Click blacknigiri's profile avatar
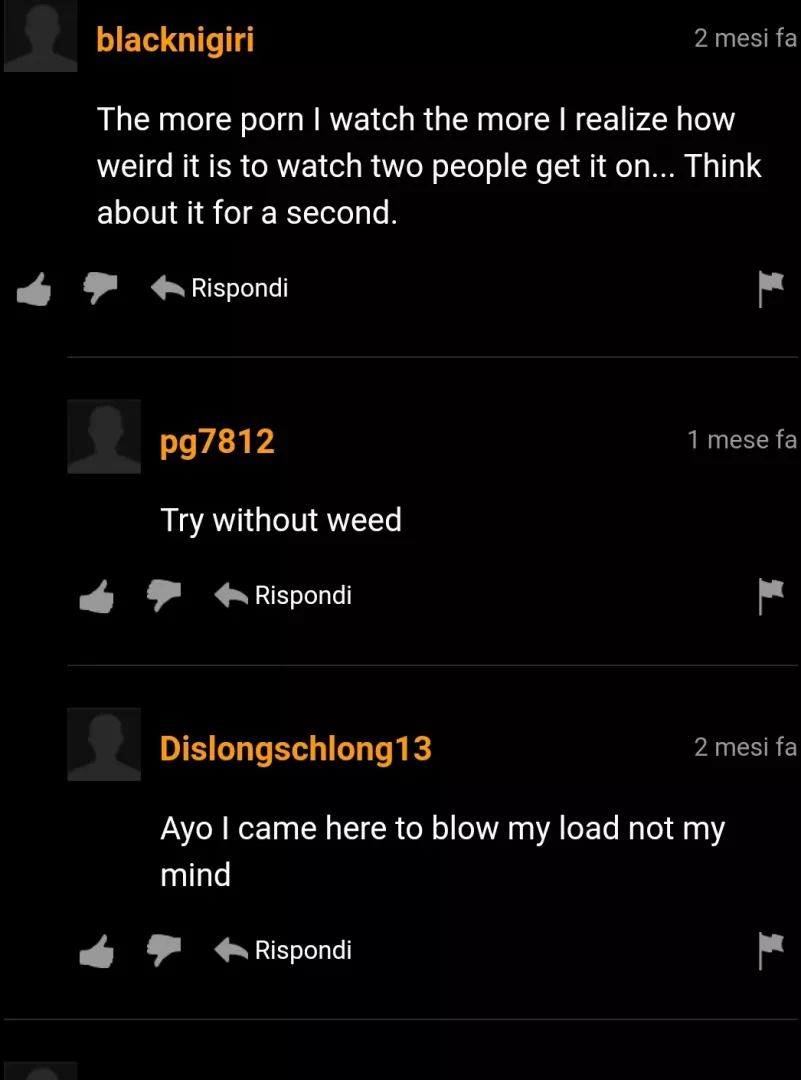 40,36
